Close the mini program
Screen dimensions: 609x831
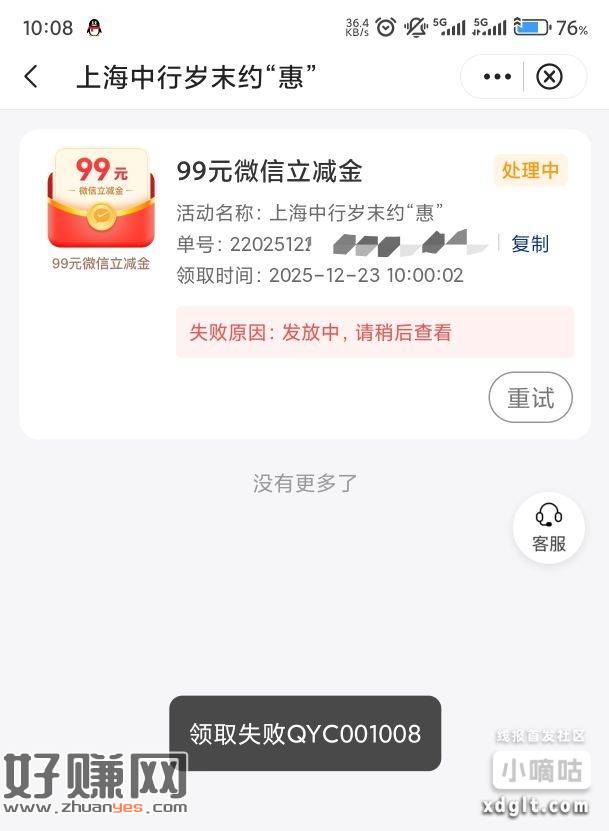549,77
